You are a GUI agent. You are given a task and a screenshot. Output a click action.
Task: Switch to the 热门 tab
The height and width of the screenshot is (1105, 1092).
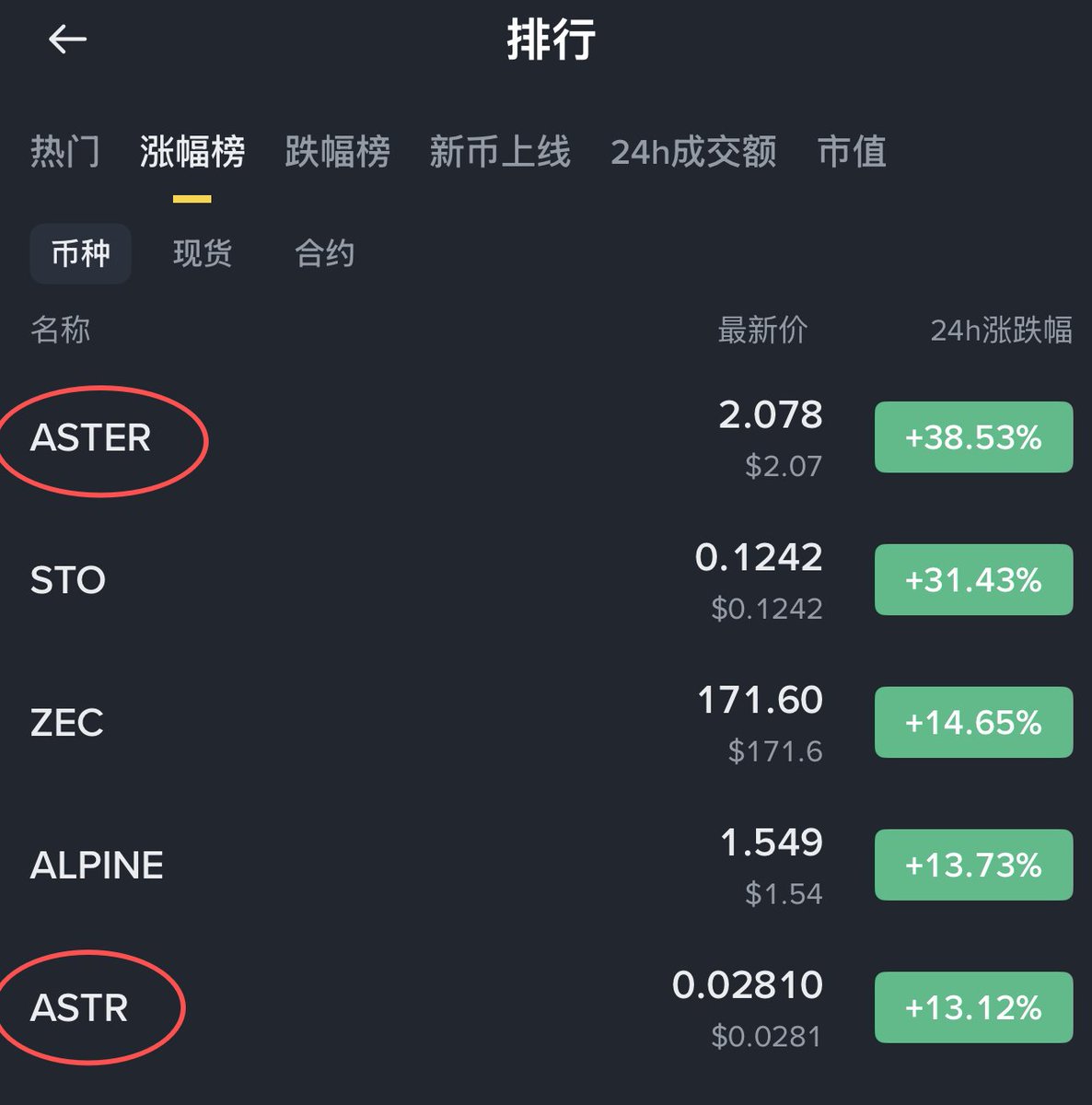64,152
